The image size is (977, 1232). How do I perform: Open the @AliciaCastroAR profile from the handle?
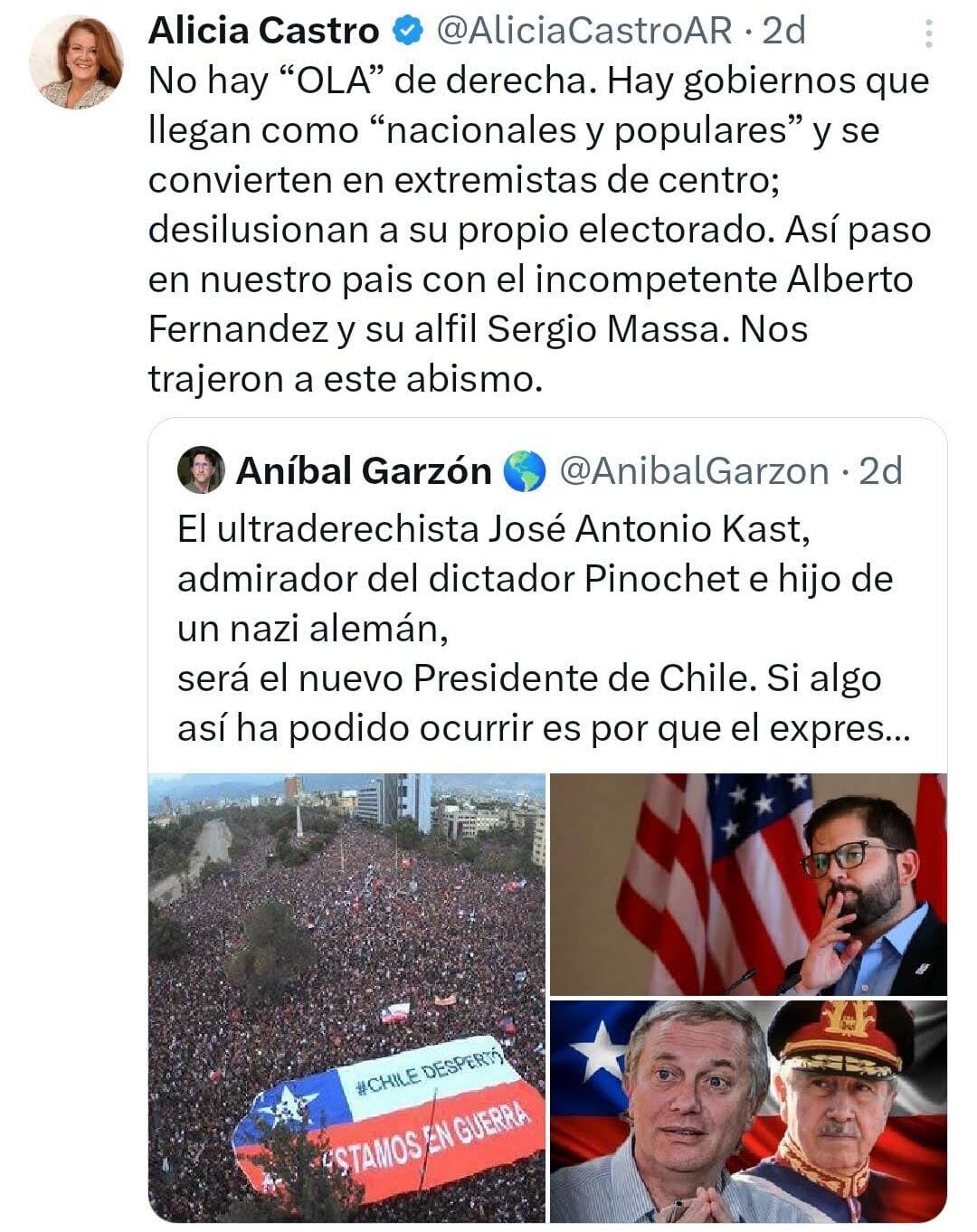584,31
